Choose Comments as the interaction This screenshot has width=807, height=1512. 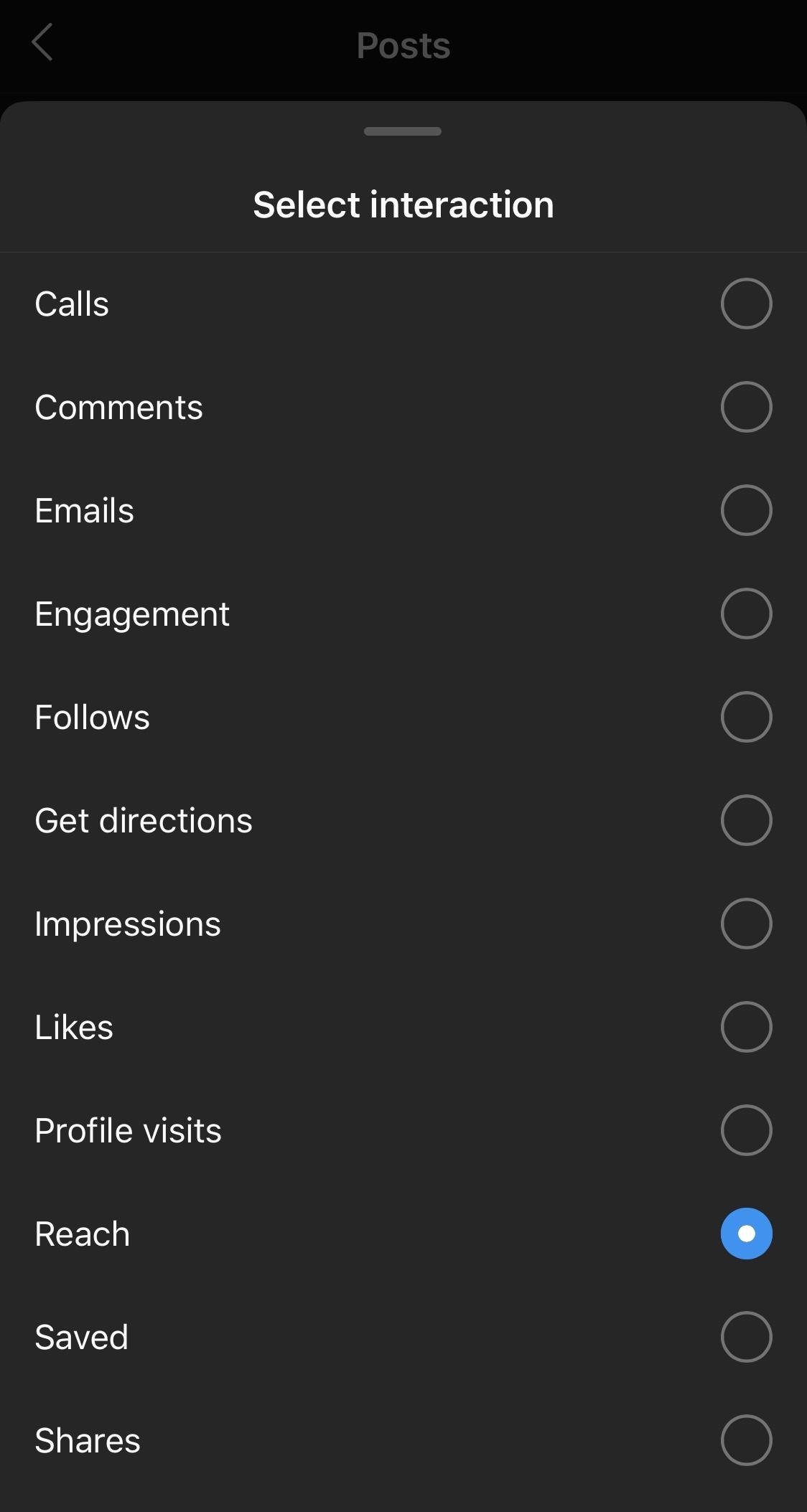tap(745, 407)
